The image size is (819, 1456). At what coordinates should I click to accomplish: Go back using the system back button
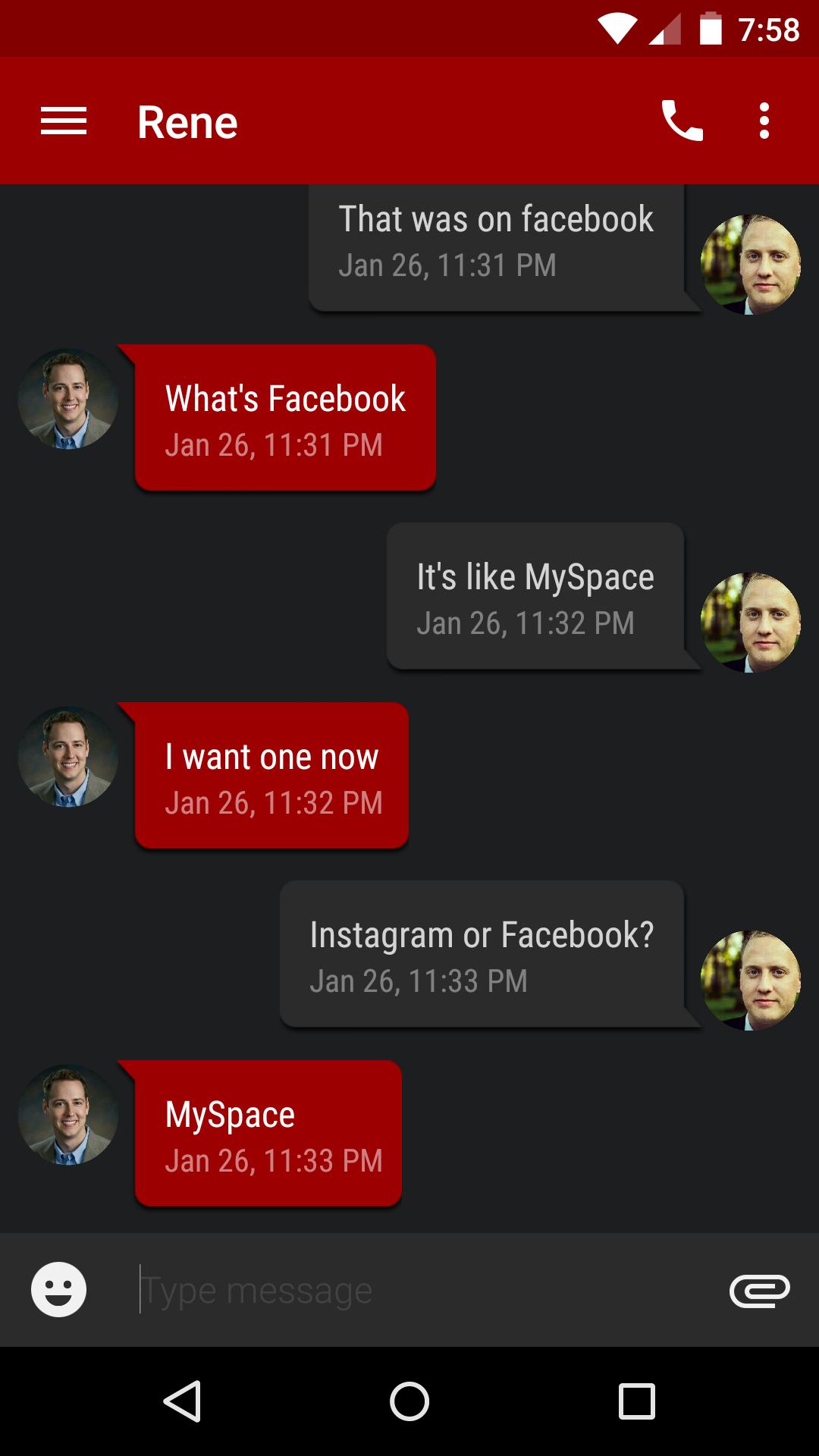point(182,1401)
